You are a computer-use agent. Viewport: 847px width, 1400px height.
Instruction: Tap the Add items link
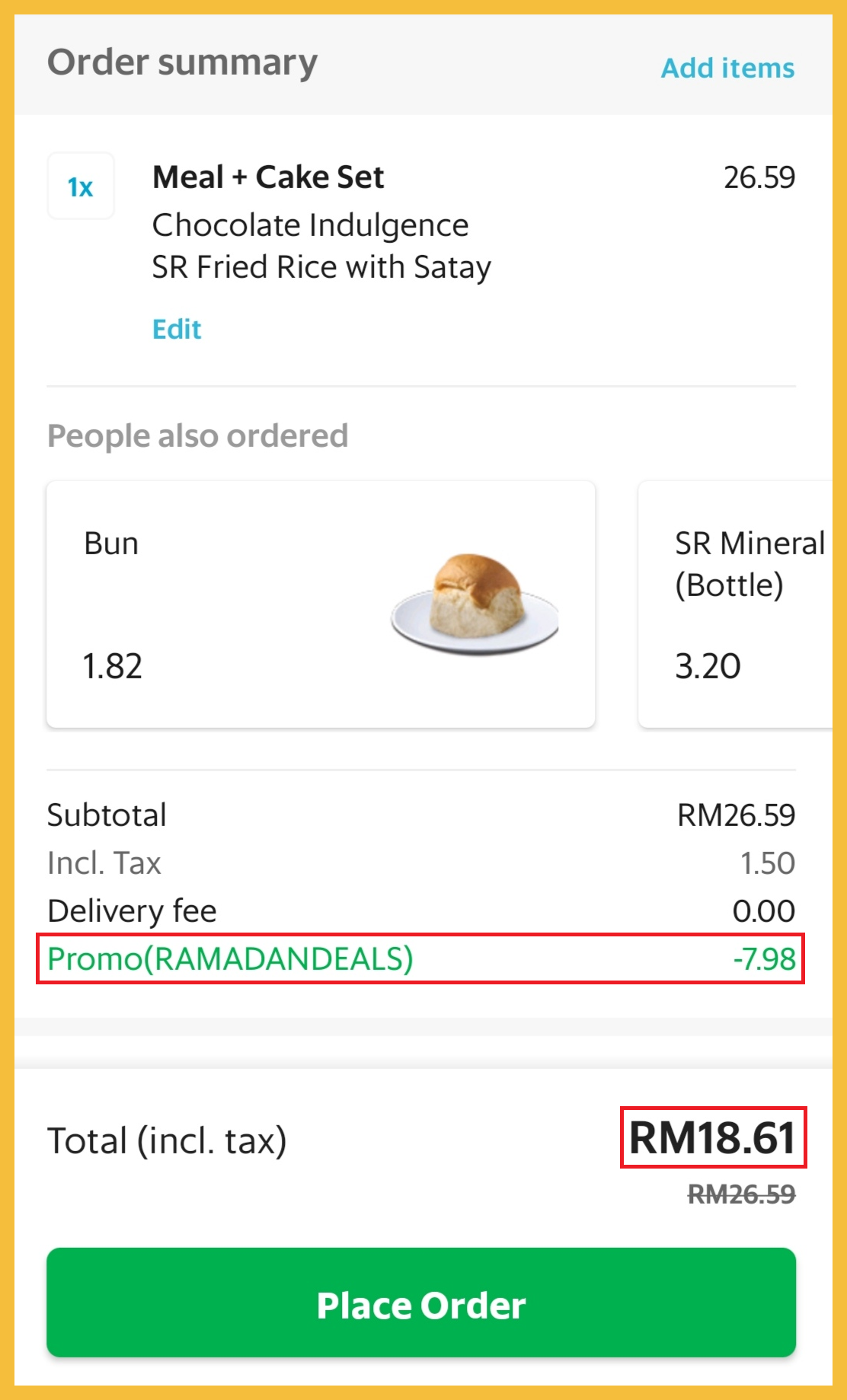[x=727, y=69]
